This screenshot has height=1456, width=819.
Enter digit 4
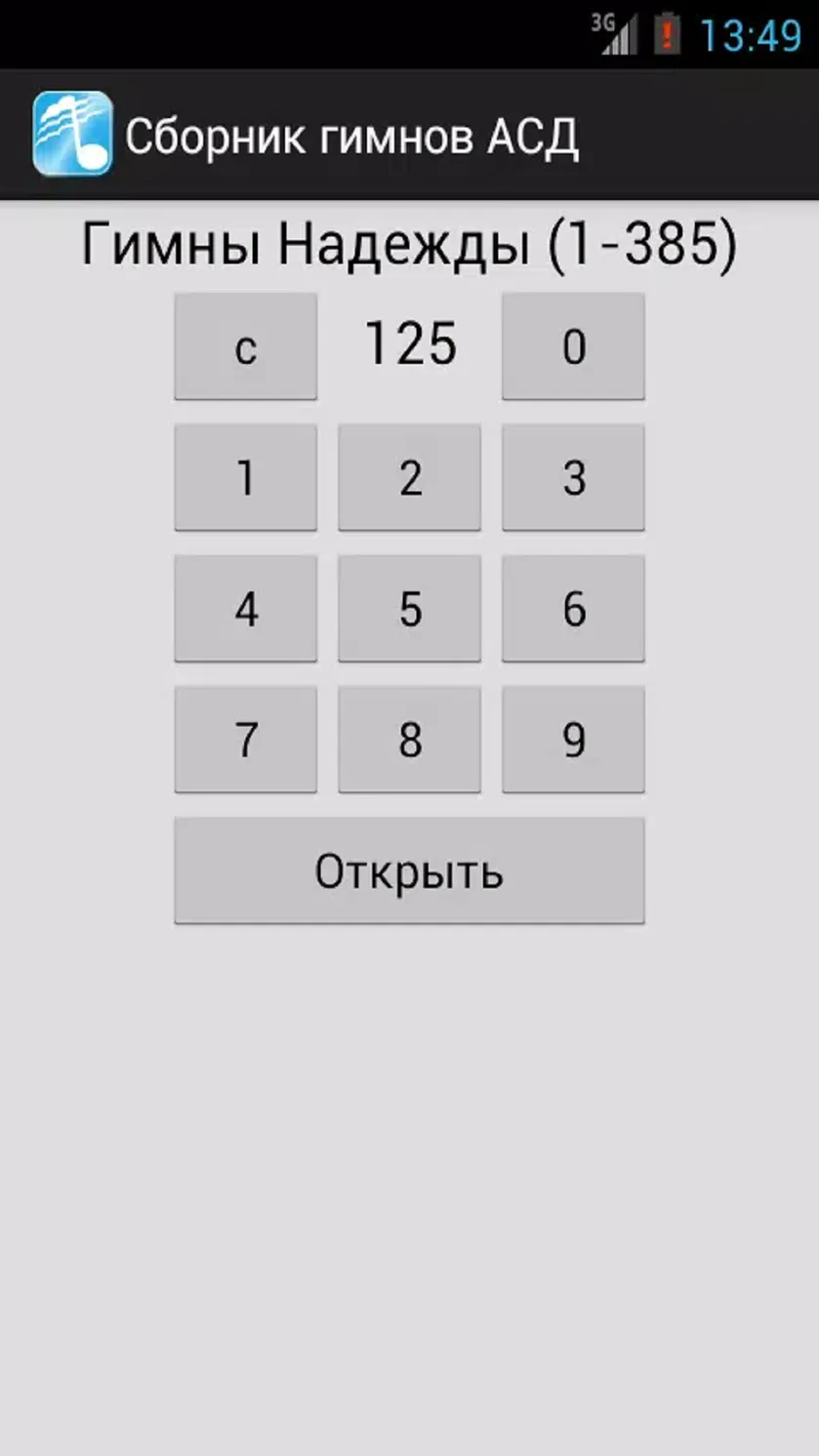[x=246, y=609]
